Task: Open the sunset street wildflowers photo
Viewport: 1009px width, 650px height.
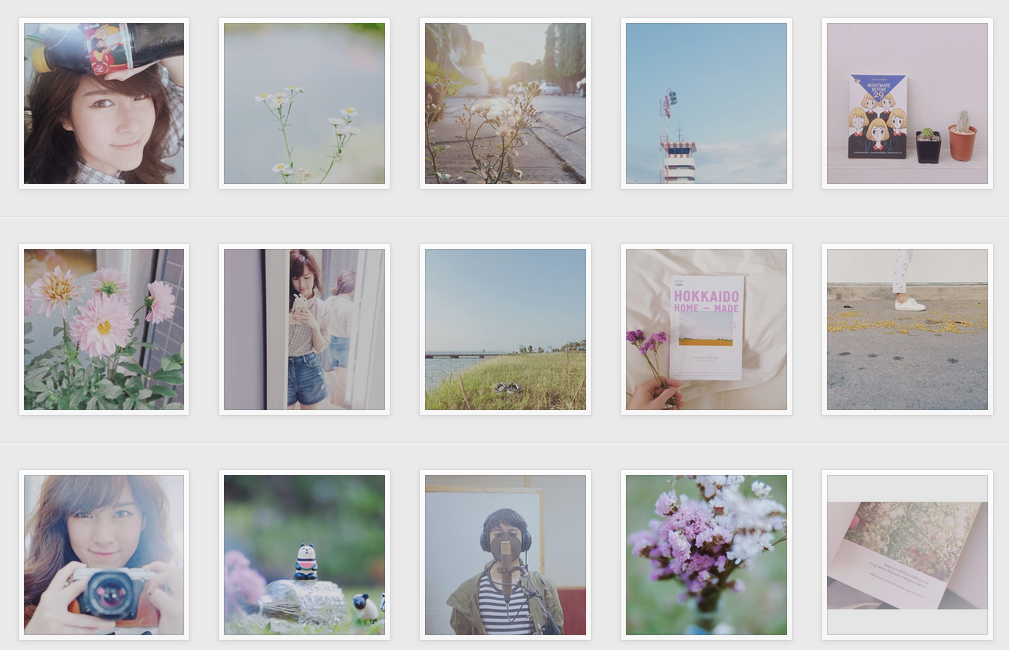Action: pos(505,103)
